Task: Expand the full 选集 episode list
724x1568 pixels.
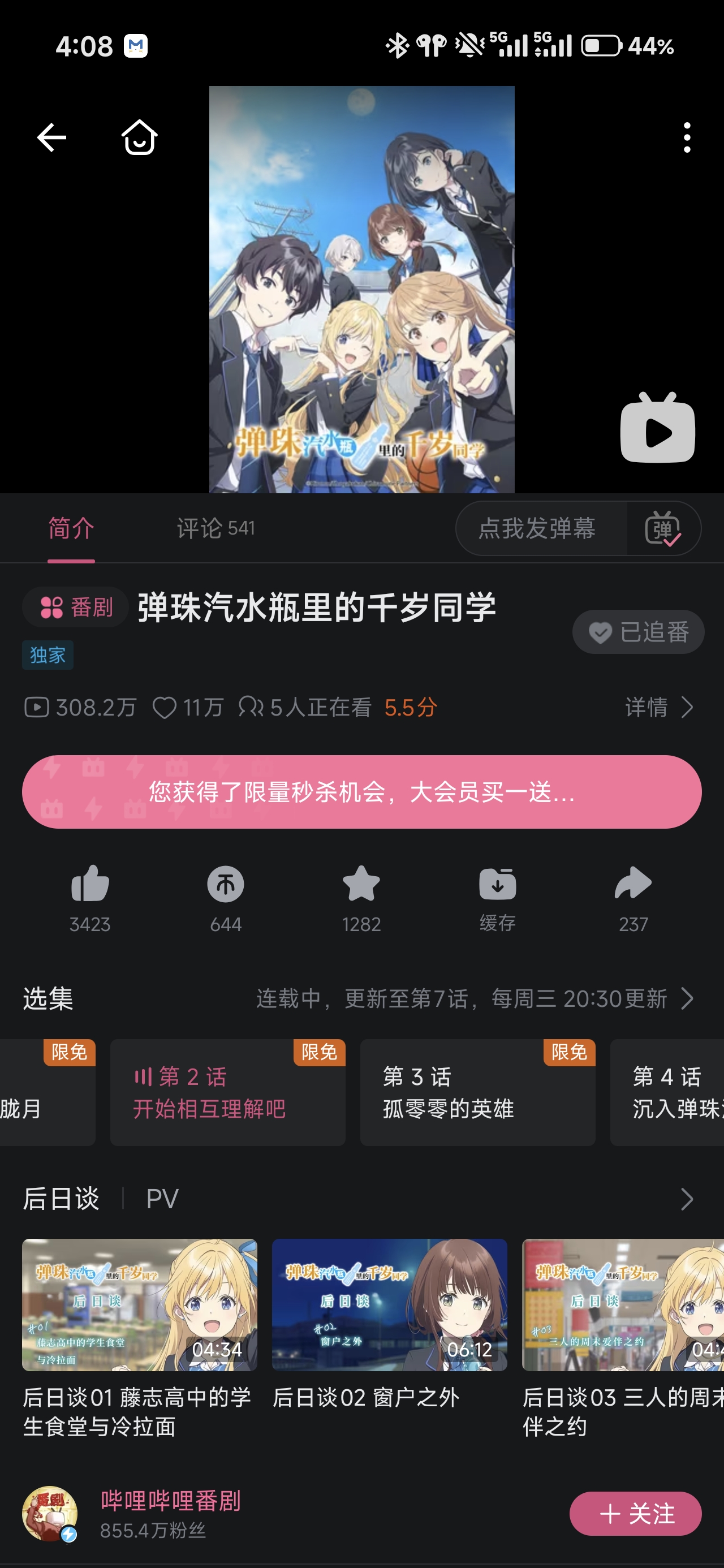Action: coord(687,999)
